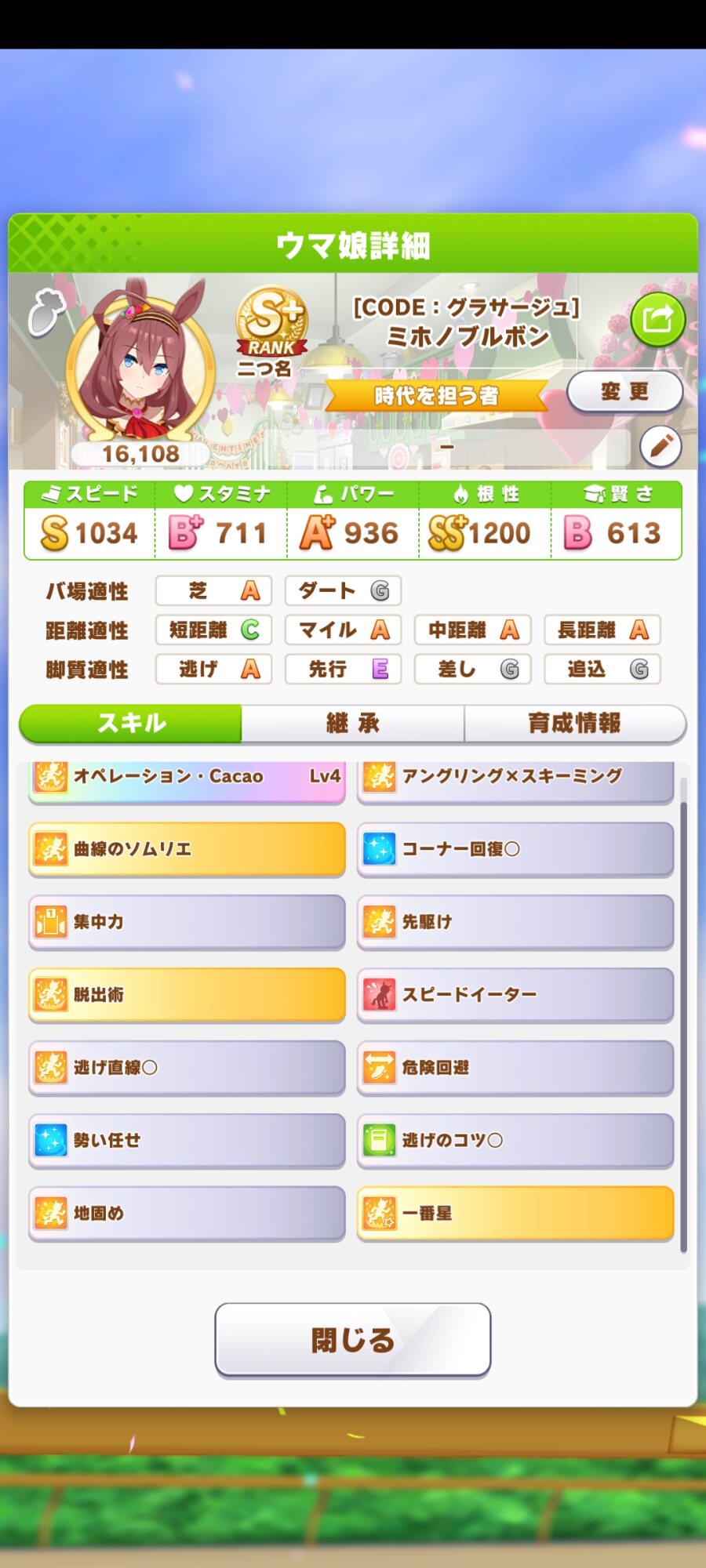Switch to the 継承 tab

[x=352, y=723]
